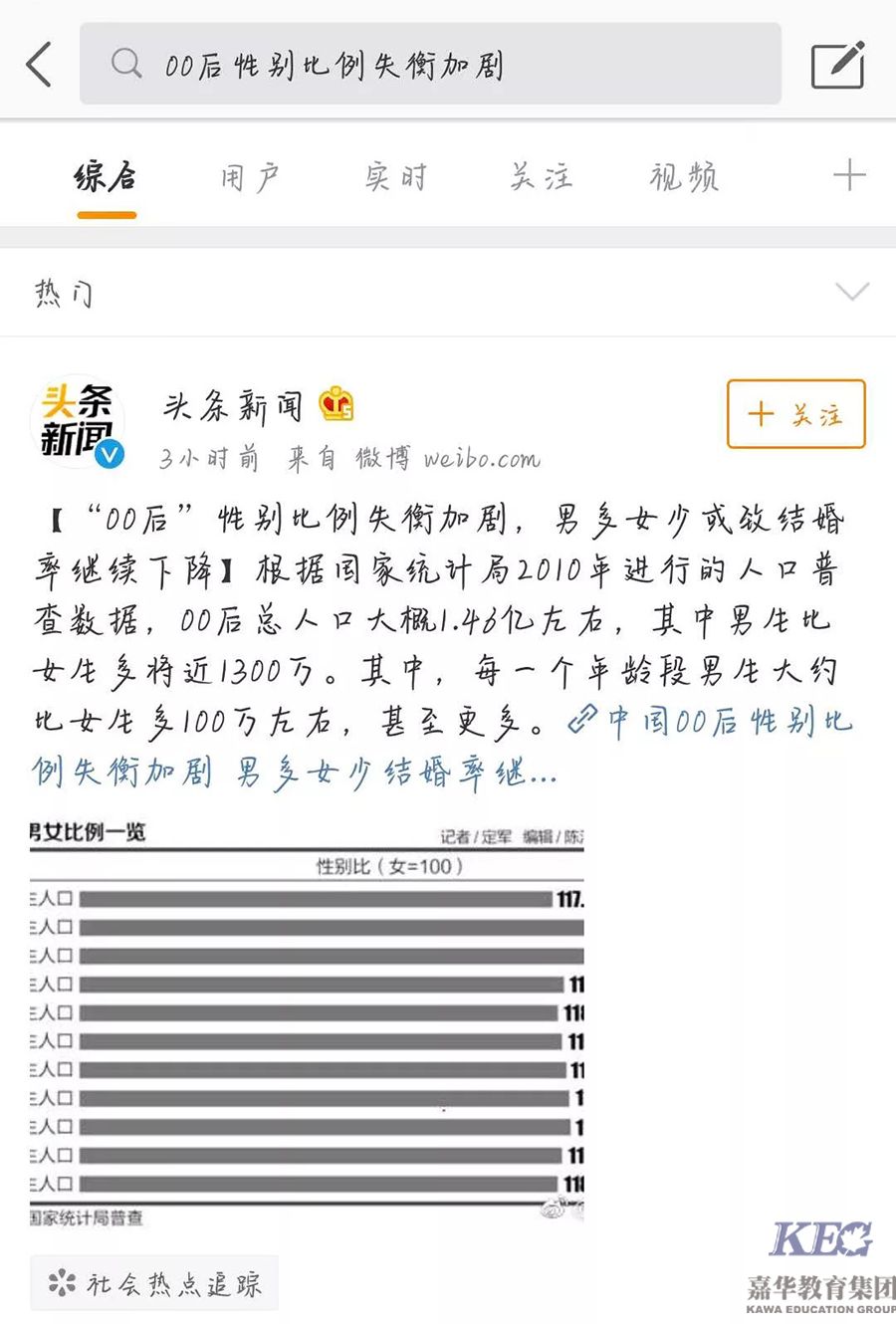
Task: Switch to the 实时 tab
Action: tap(395, 178)
